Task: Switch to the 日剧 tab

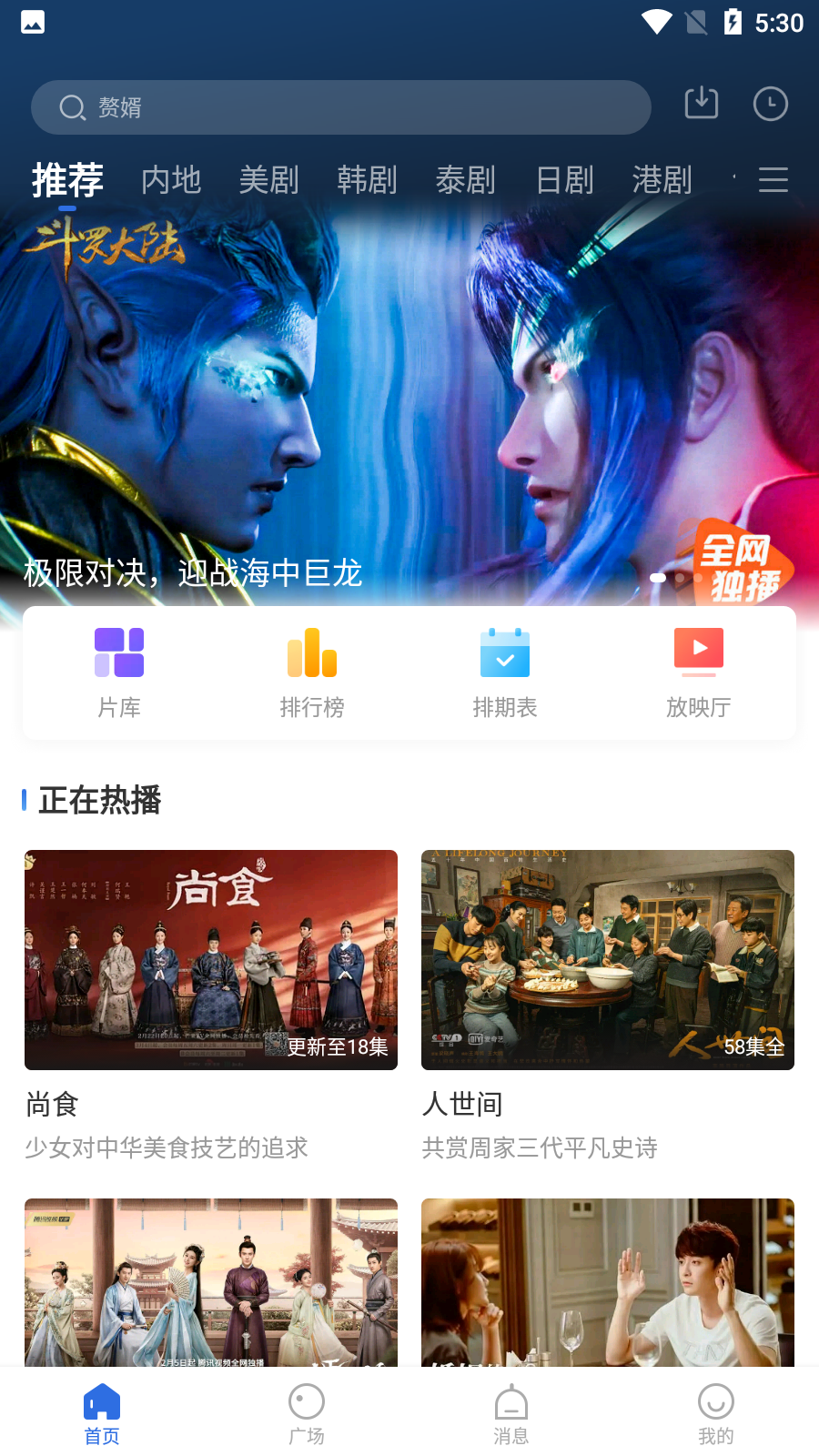Action: (x=563, y=181)
